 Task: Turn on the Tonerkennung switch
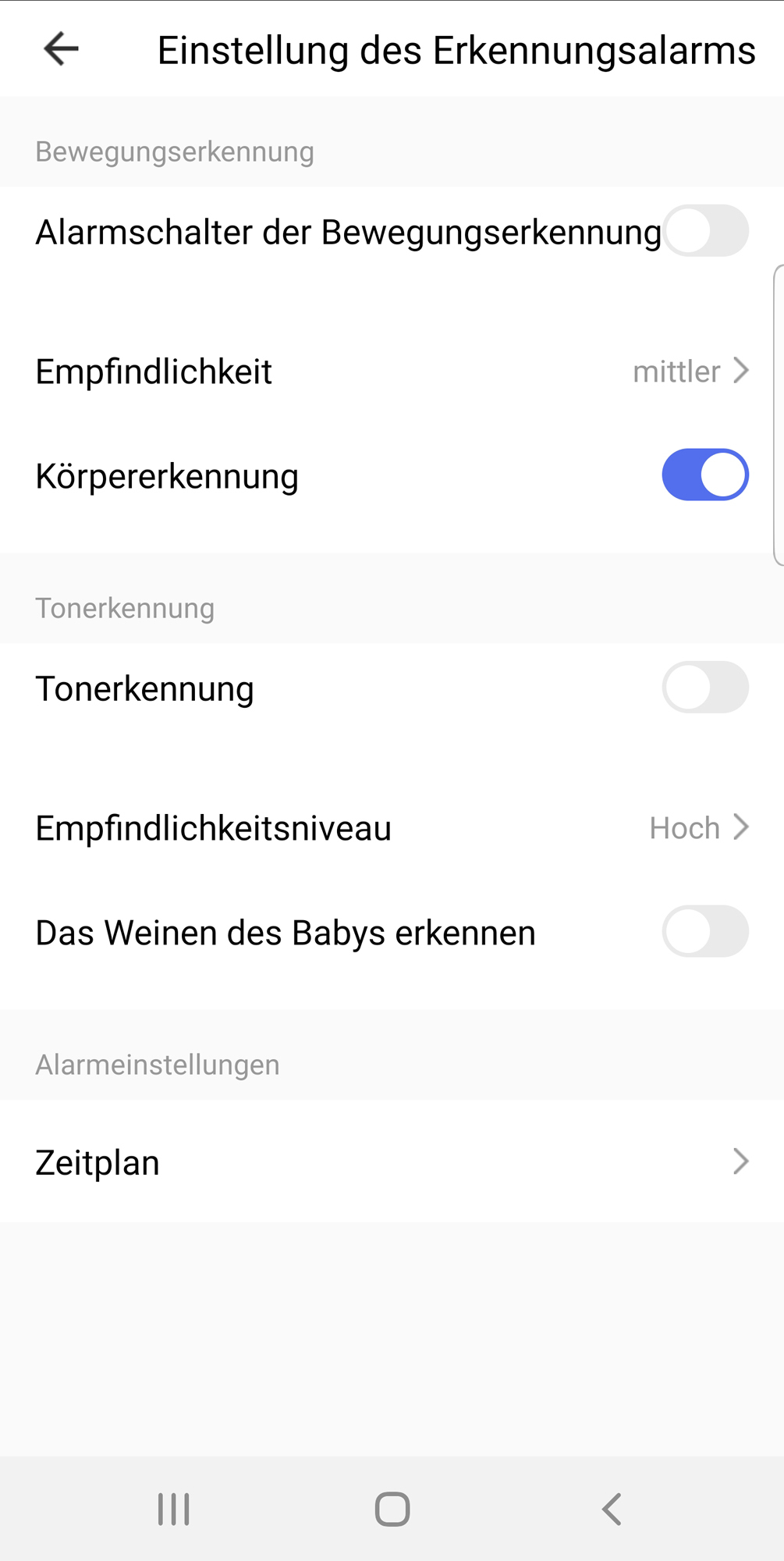(x=705, y=688)
